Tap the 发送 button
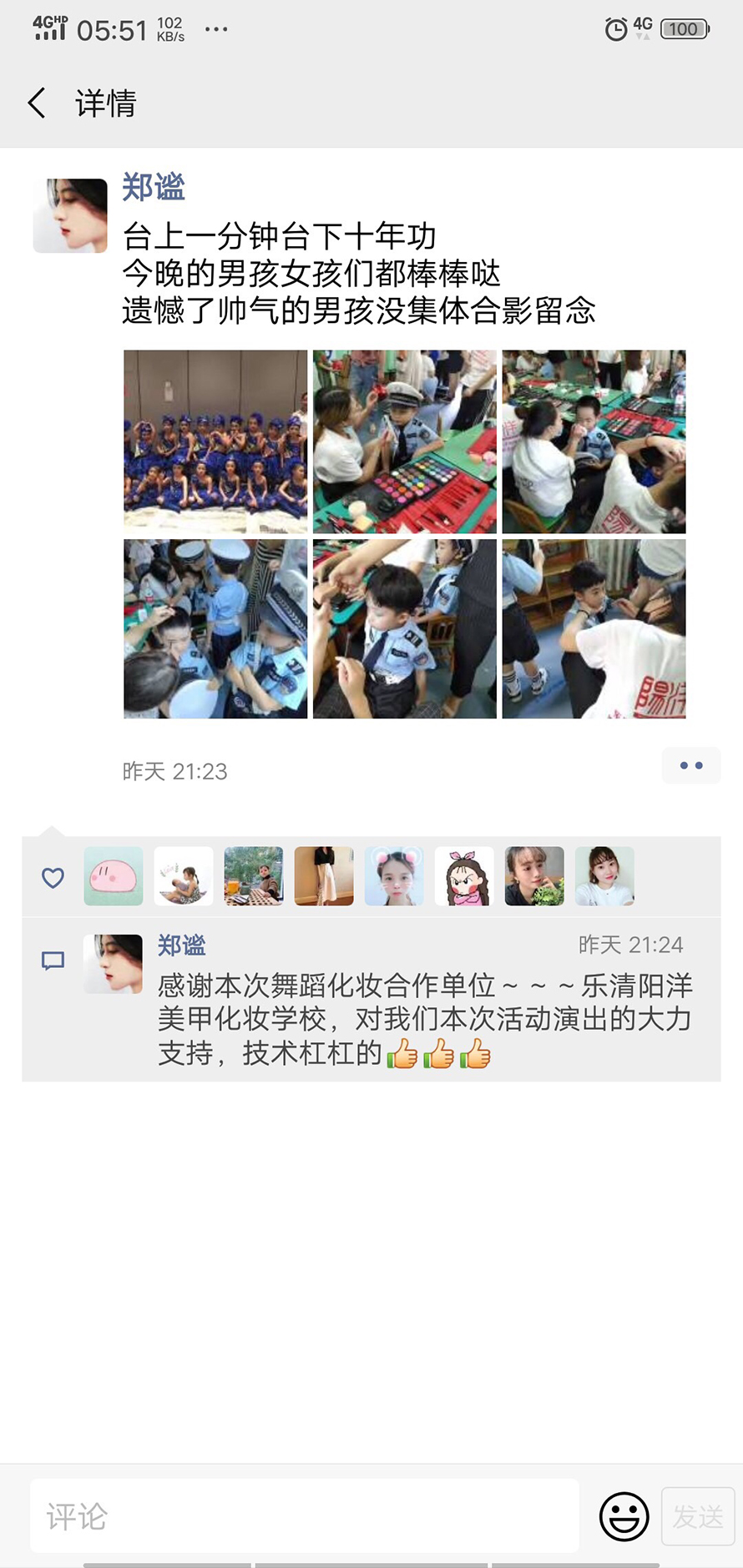743x1568 pixels. click(x=698, y=1516)
